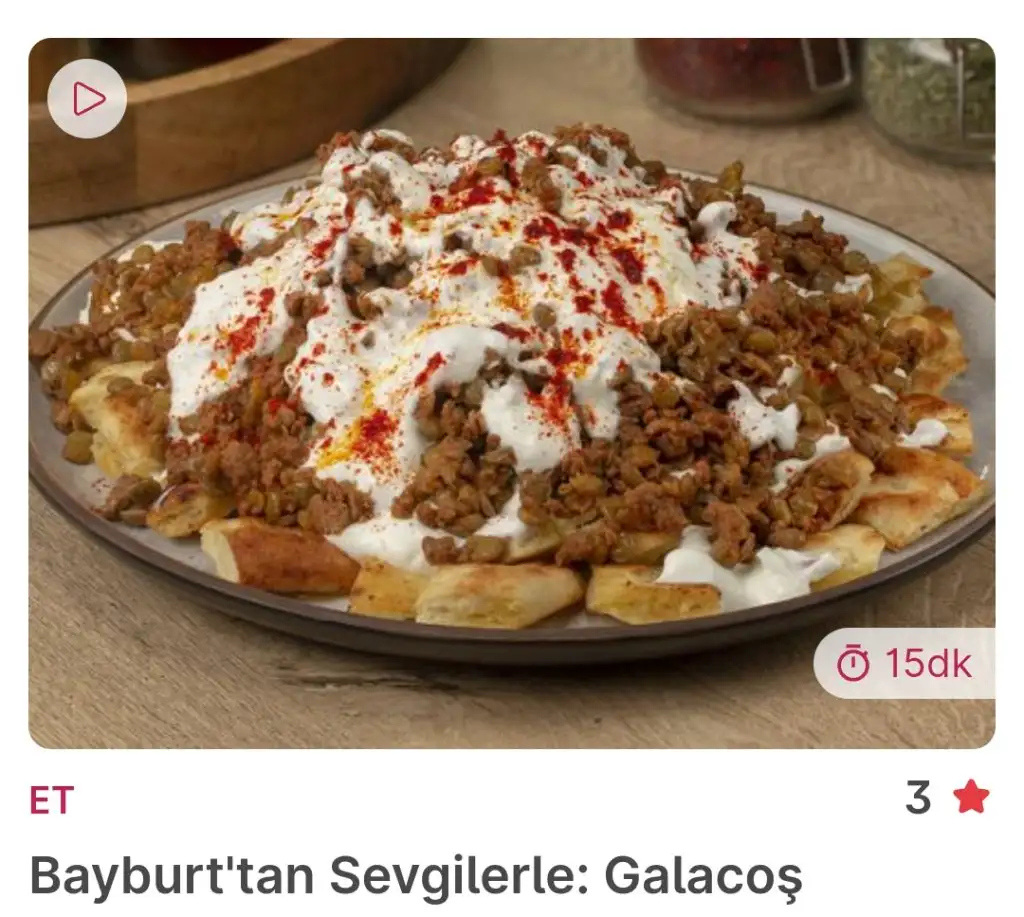Open the Bayburt'tan Sevgilerle: Galacoş recipe card
1024x917 pixels.
pyautogui.click(x=415, y=875)
